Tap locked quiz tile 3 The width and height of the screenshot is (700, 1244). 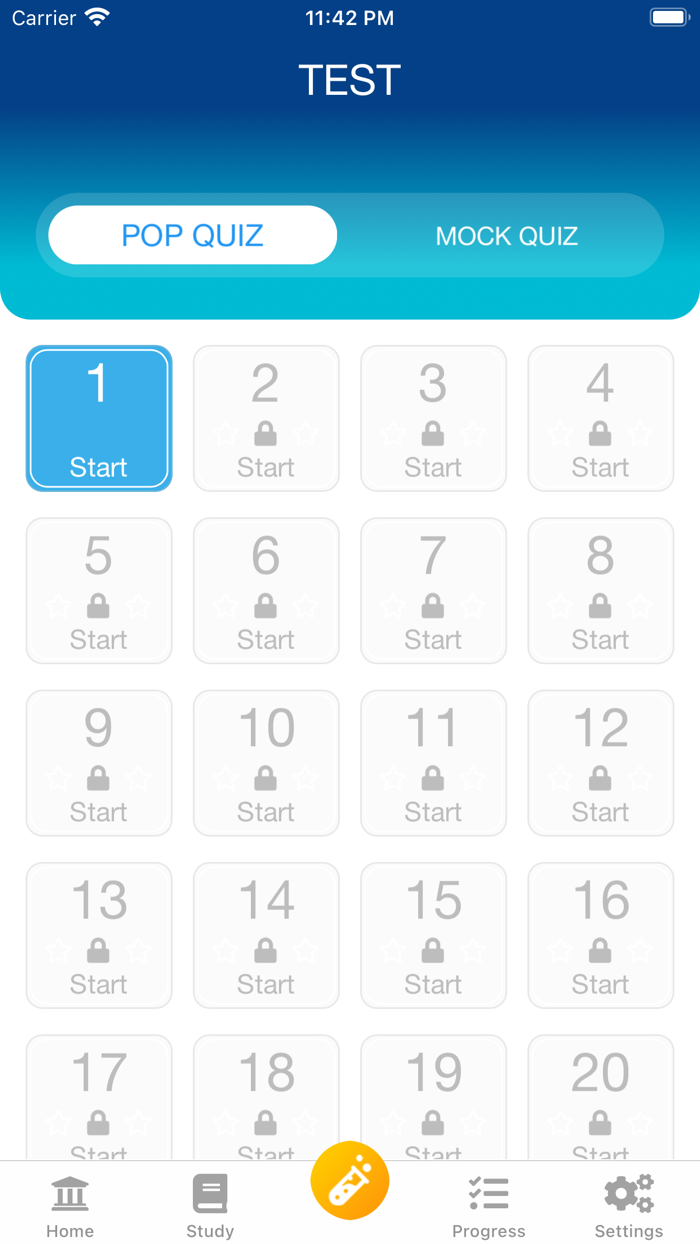[433, 418]
